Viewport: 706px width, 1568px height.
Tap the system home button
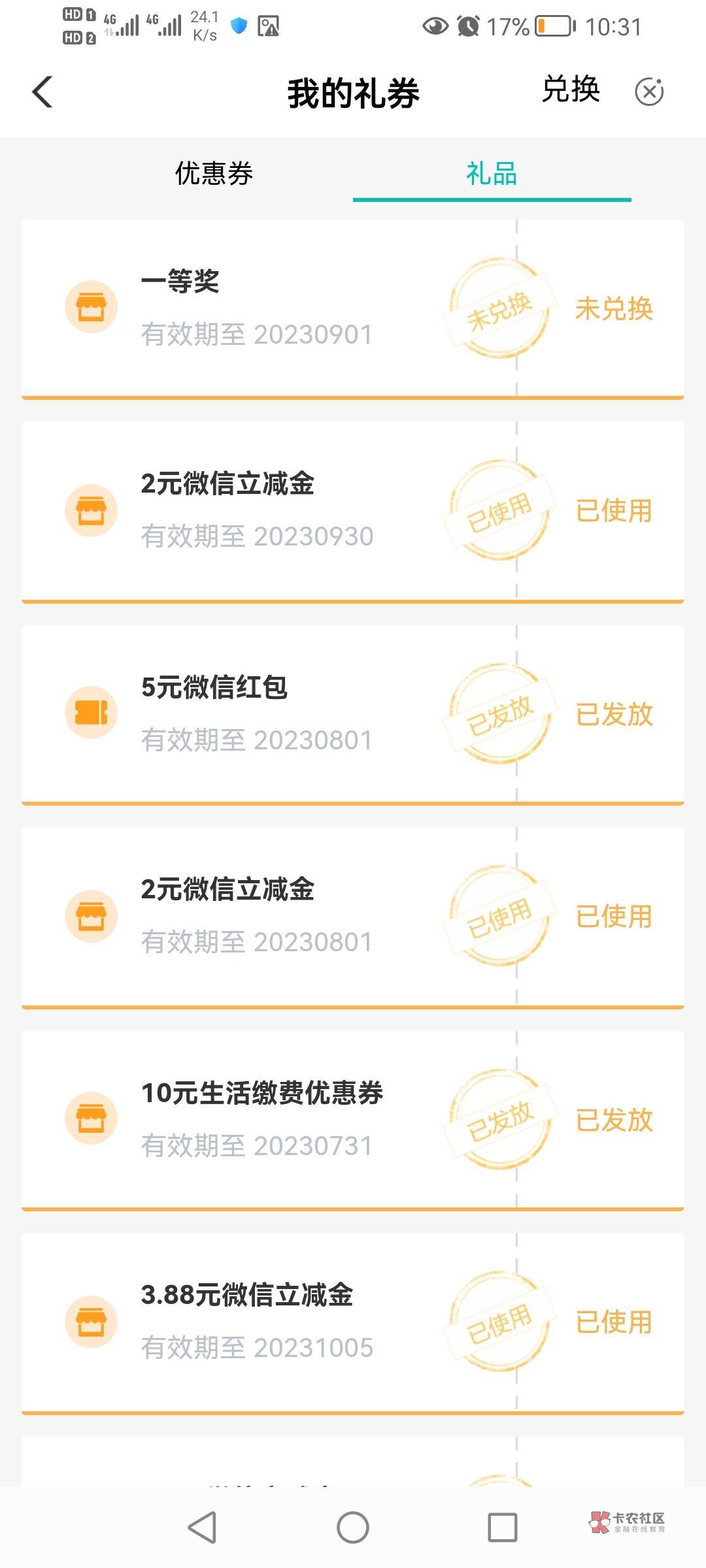point(353,1527)
